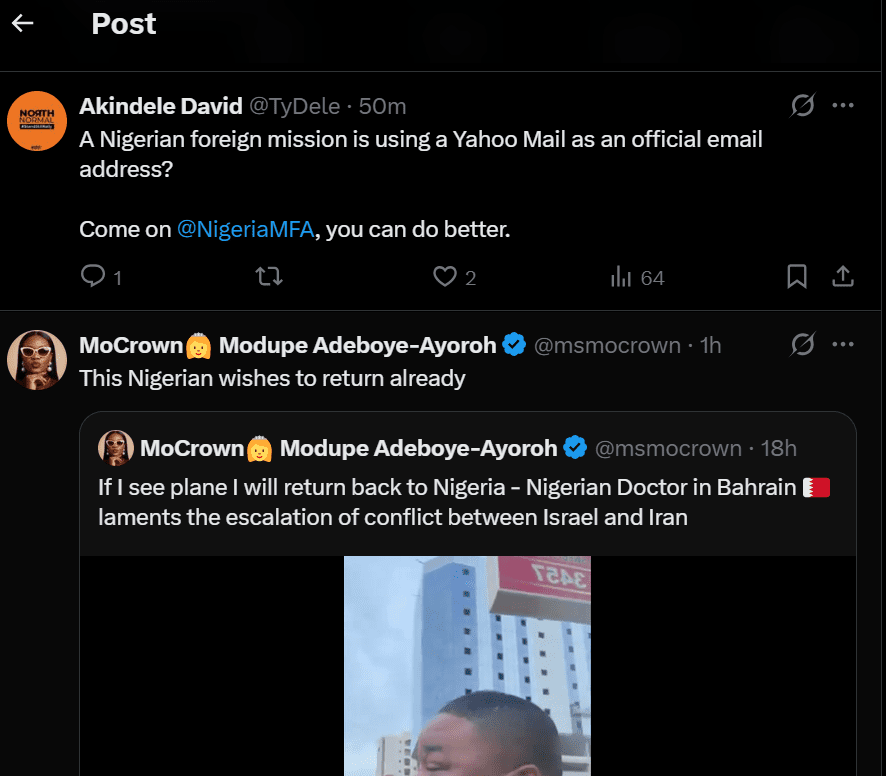Open Akindele David's profile picture

(37, 121)
